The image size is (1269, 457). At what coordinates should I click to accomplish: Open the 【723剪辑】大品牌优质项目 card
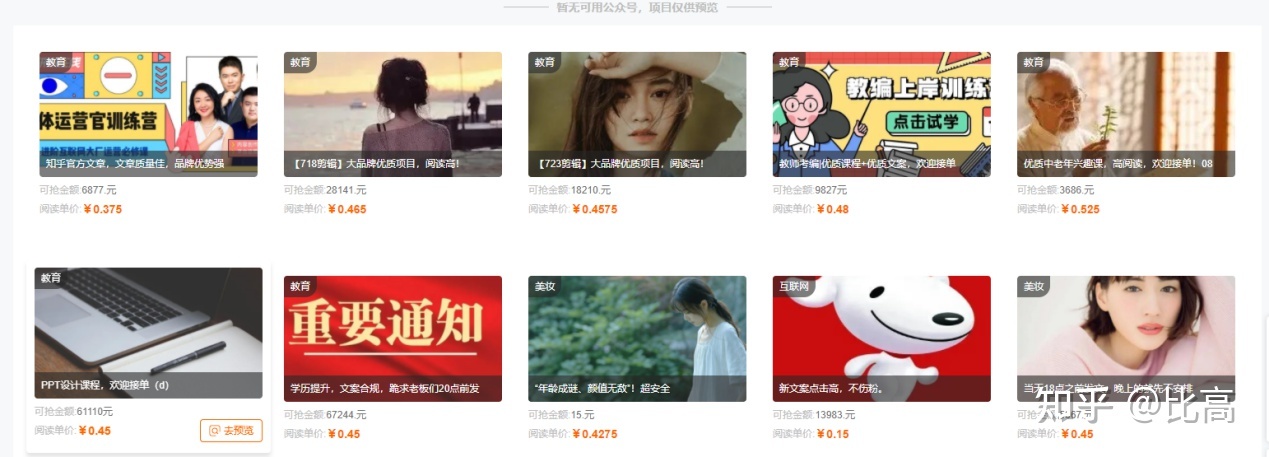[636, 114]
